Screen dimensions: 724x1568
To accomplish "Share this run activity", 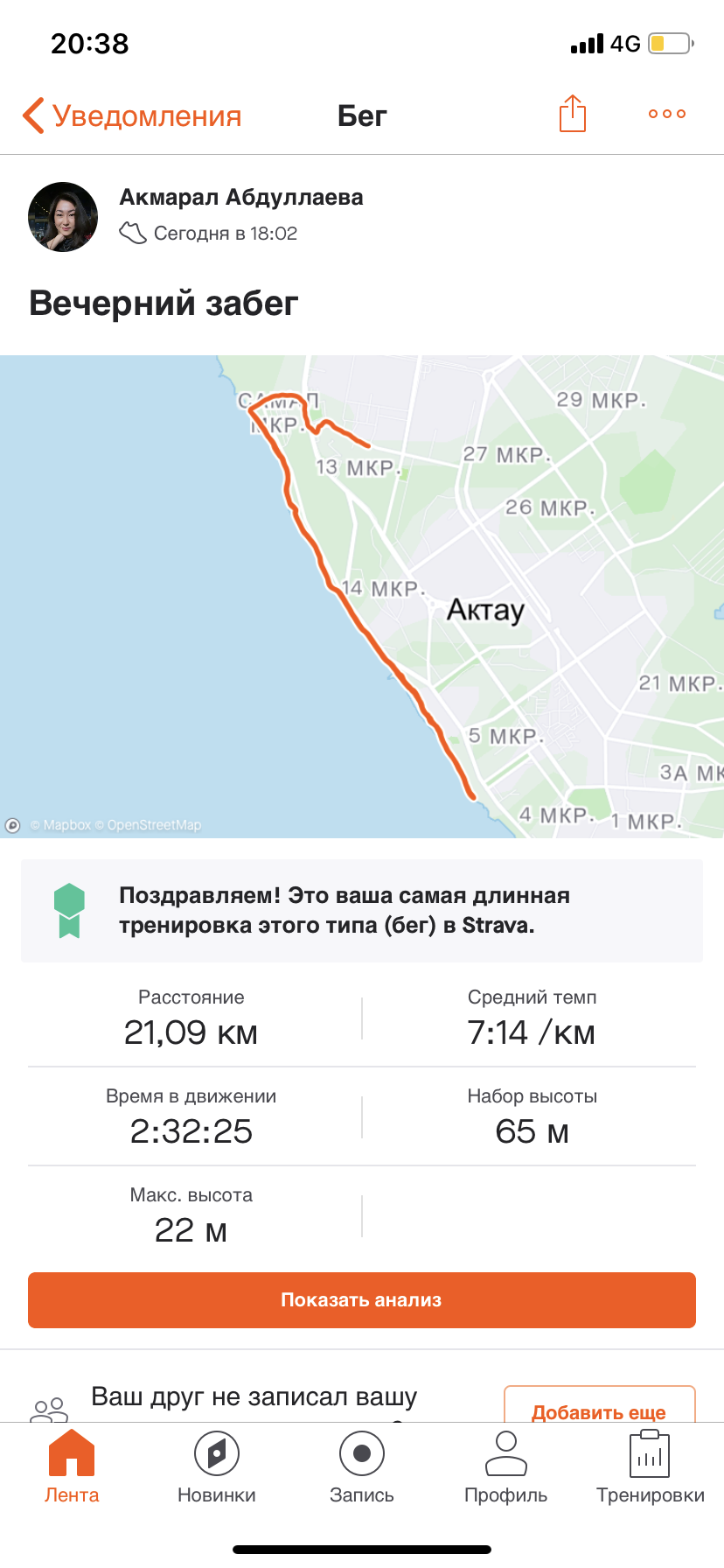I will [572, 114].
